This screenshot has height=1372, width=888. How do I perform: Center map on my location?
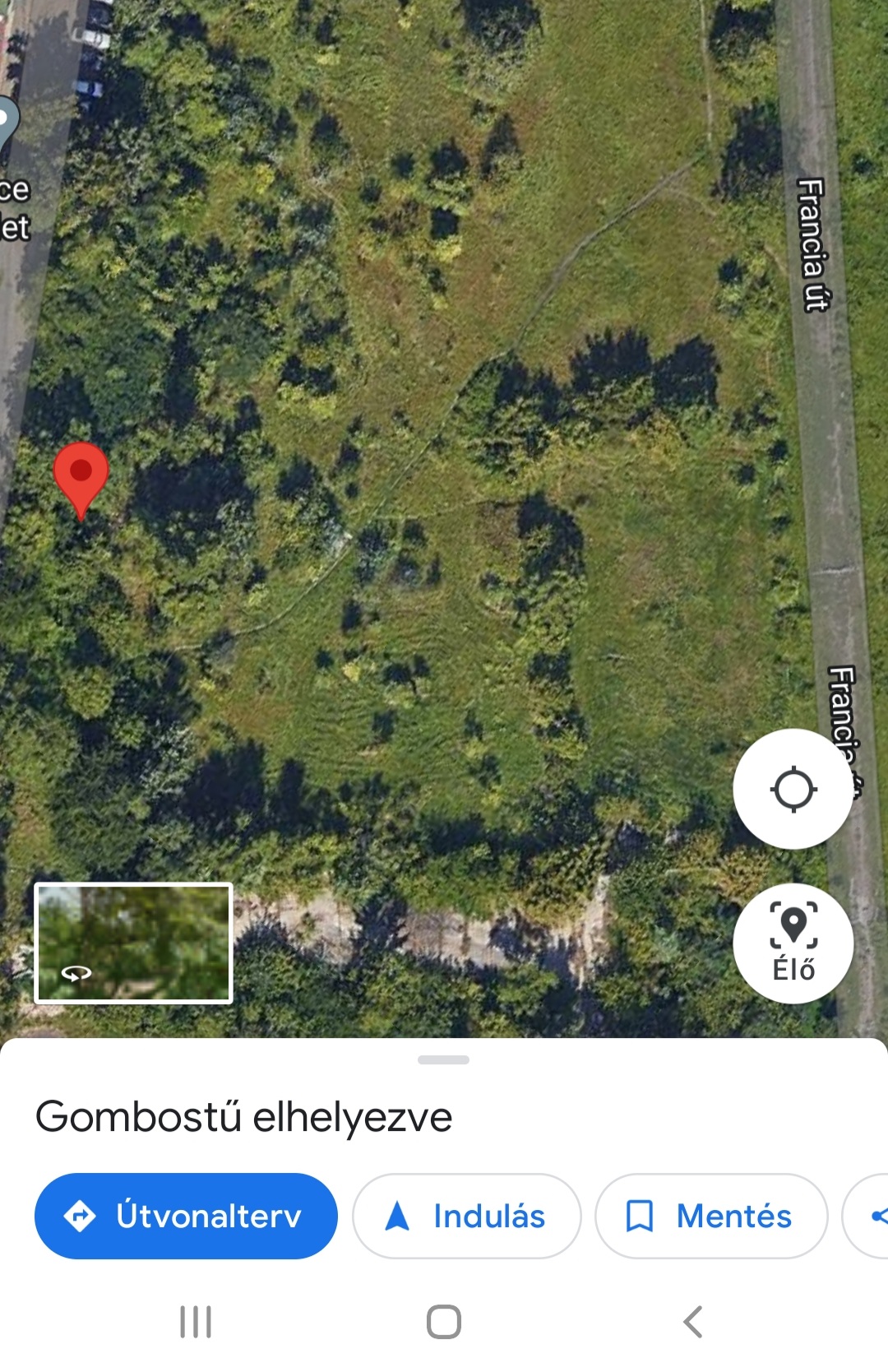[793, 789]
